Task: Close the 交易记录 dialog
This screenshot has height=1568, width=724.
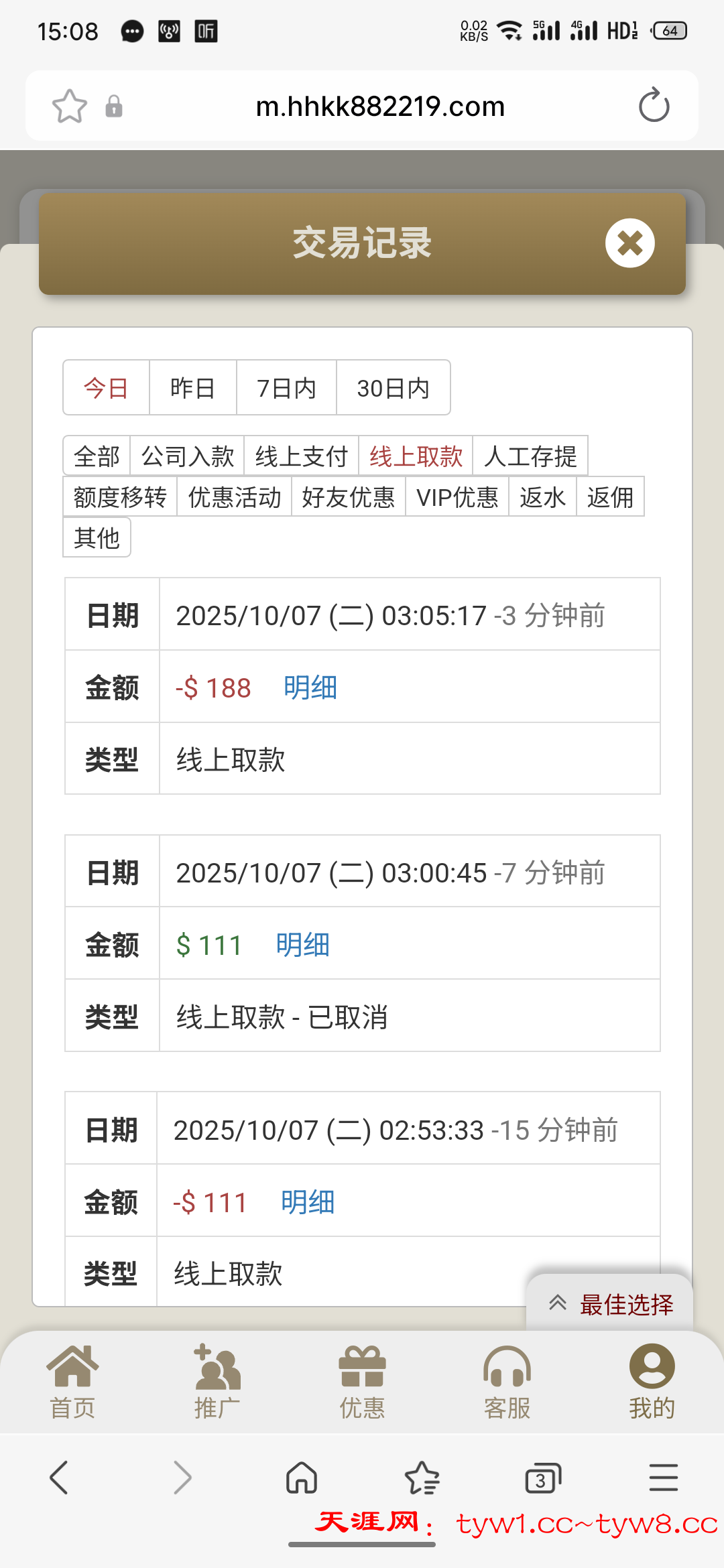Action: [x=629, y=243]
